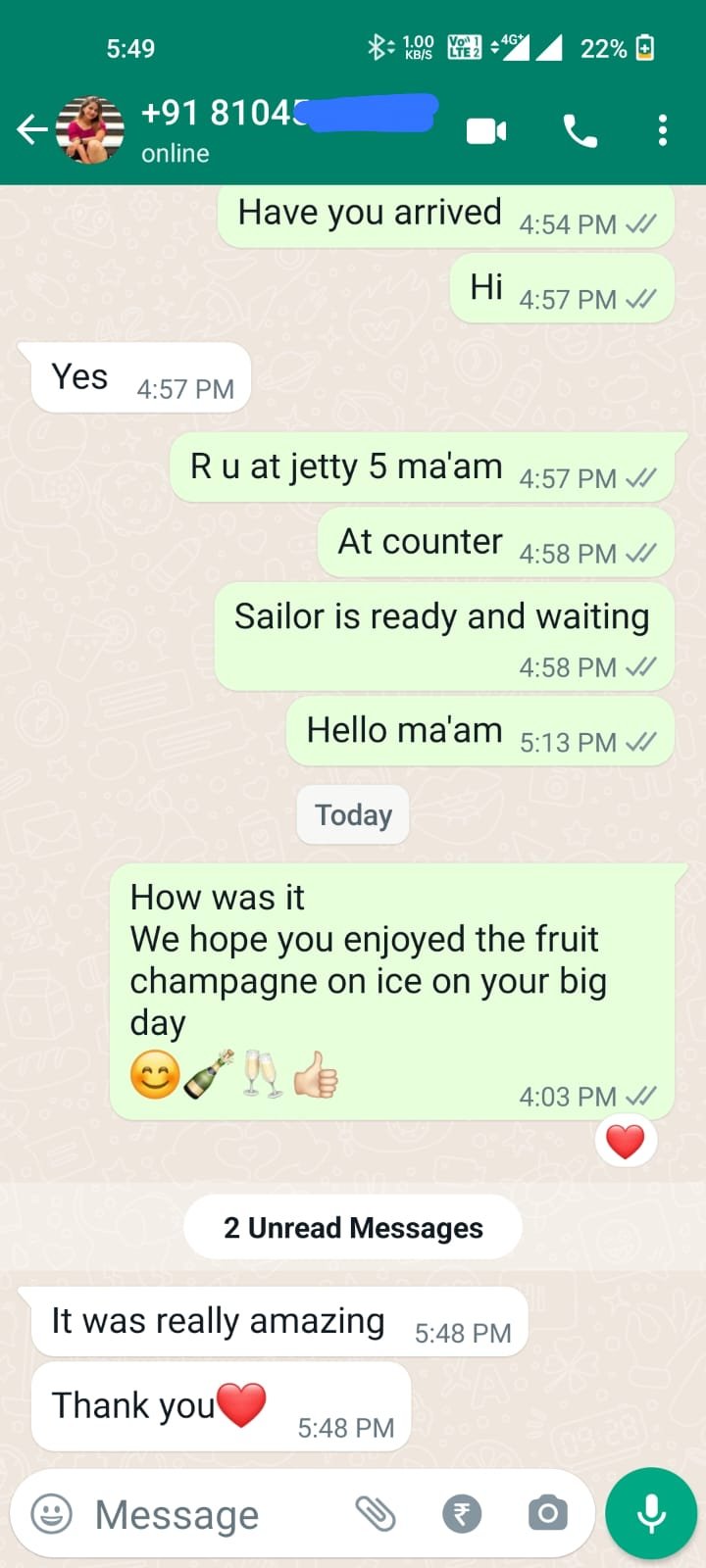Screen dimensions: 706x1568
Task: Go back to the chats list
Action: pyautogui.click(x=31, y=129)
